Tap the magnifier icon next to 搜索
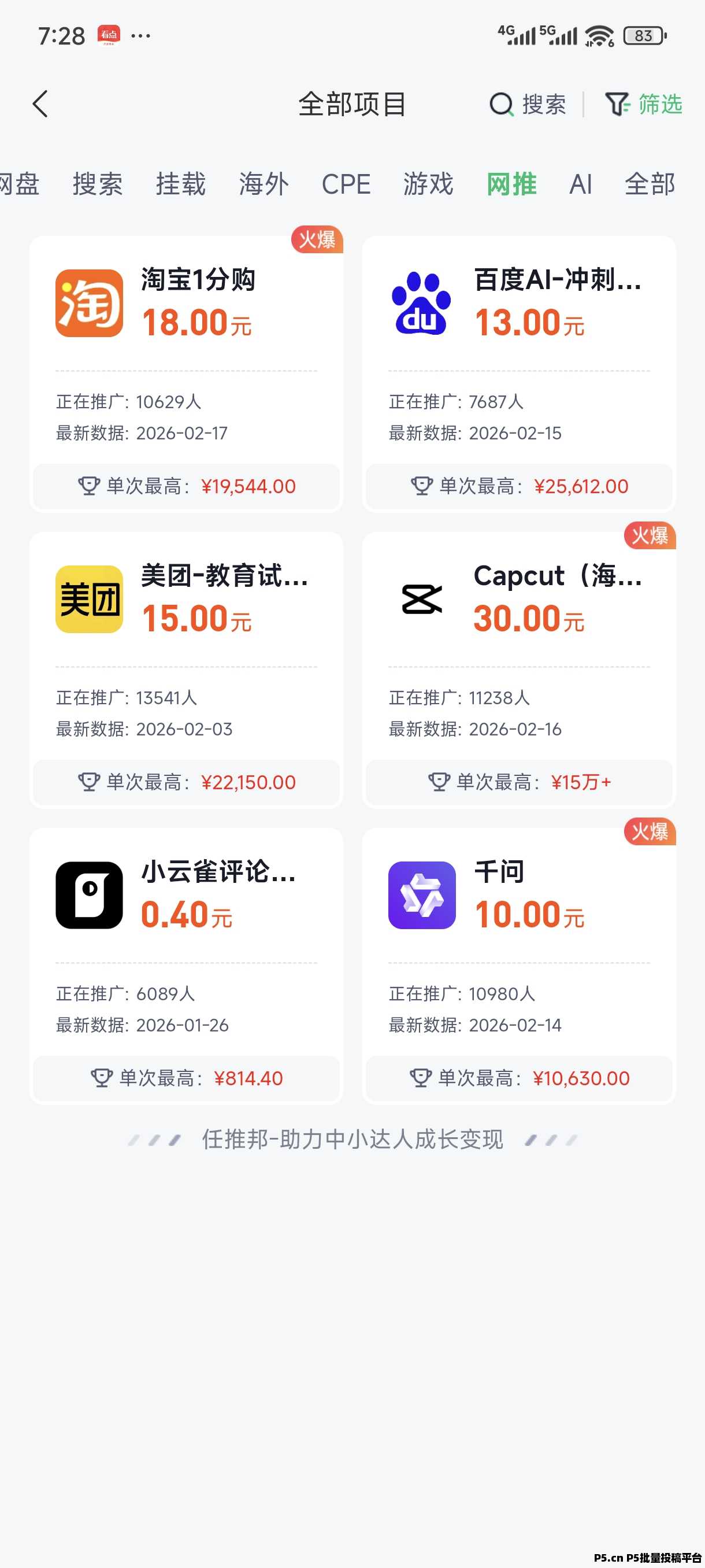This screenshot has height=1568, width=705. point(500,103)
